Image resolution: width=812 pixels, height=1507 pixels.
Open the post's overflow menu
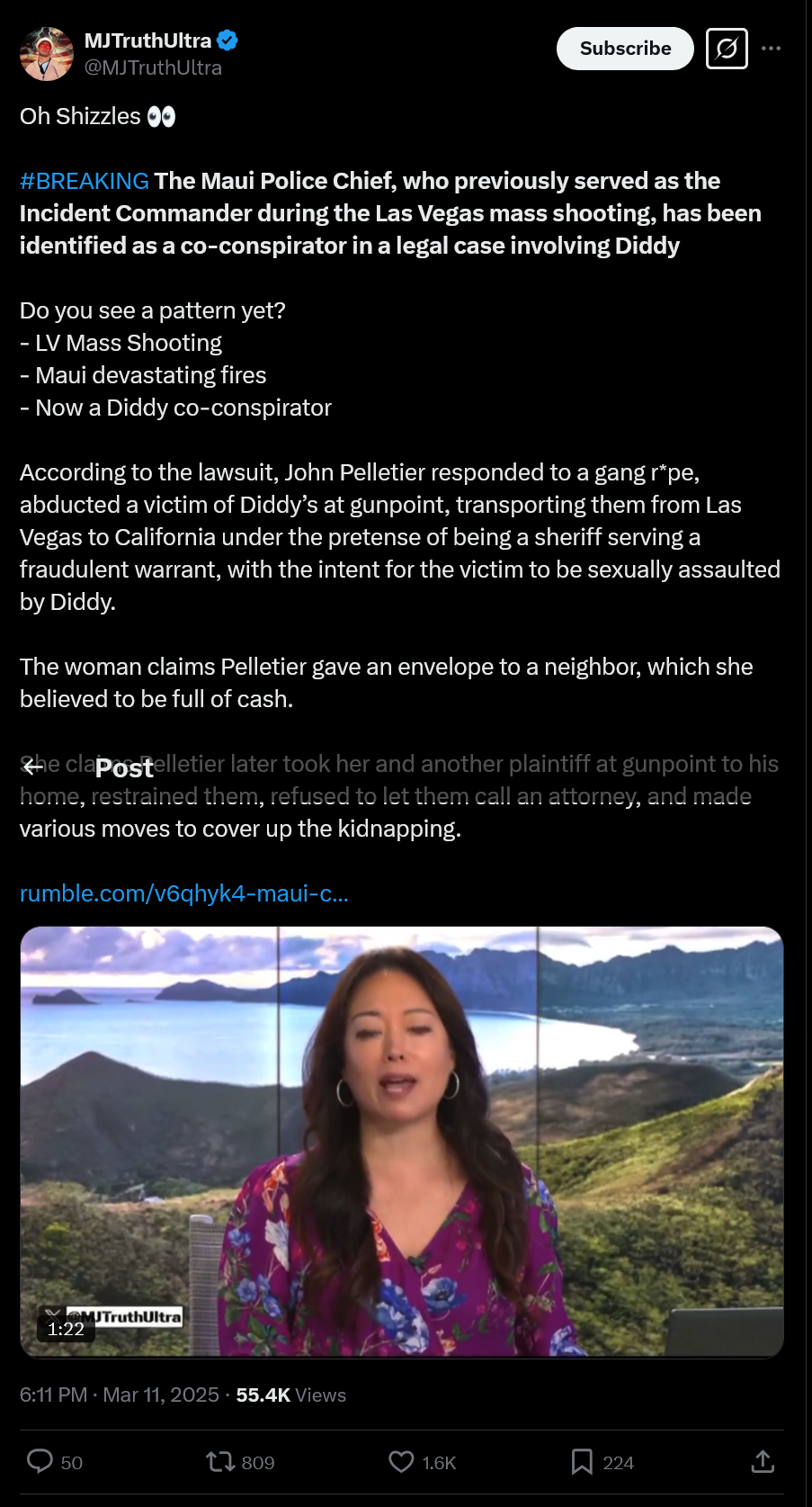pyautogui.click(x=771, y=49)
